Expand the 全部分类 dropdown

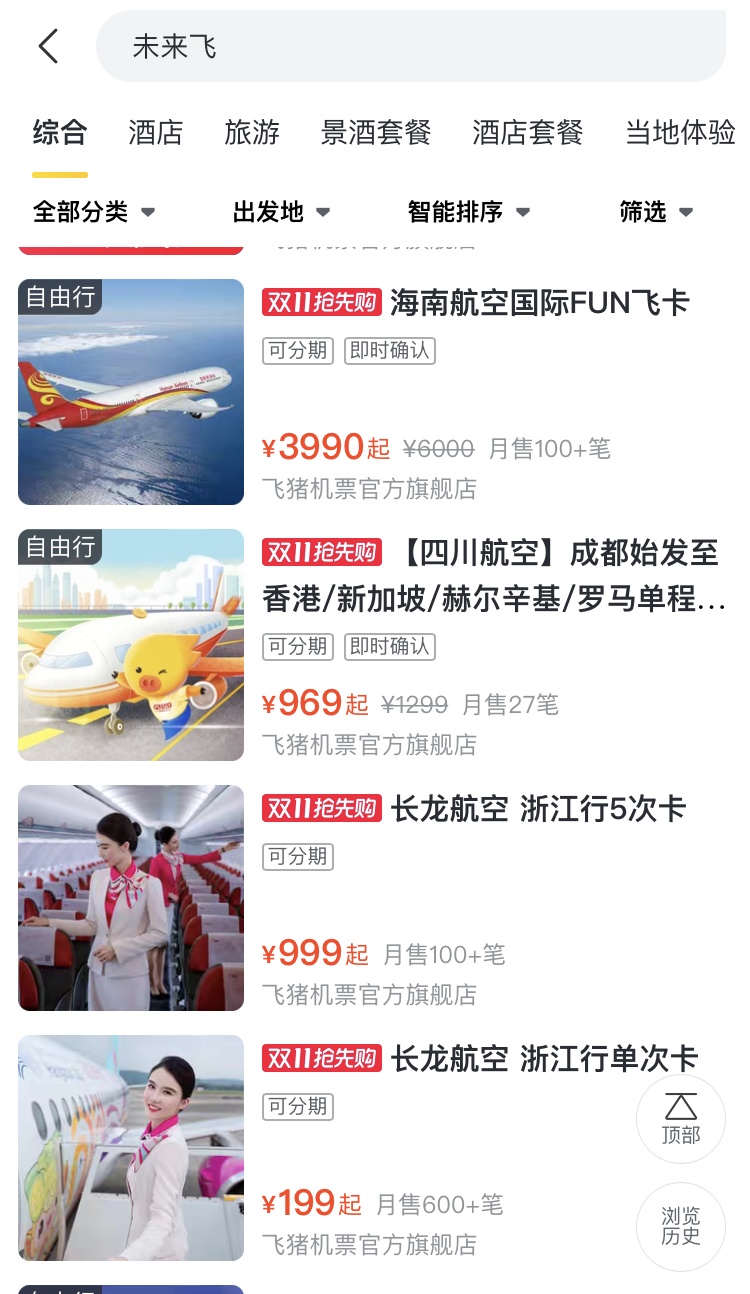(94, 212)
